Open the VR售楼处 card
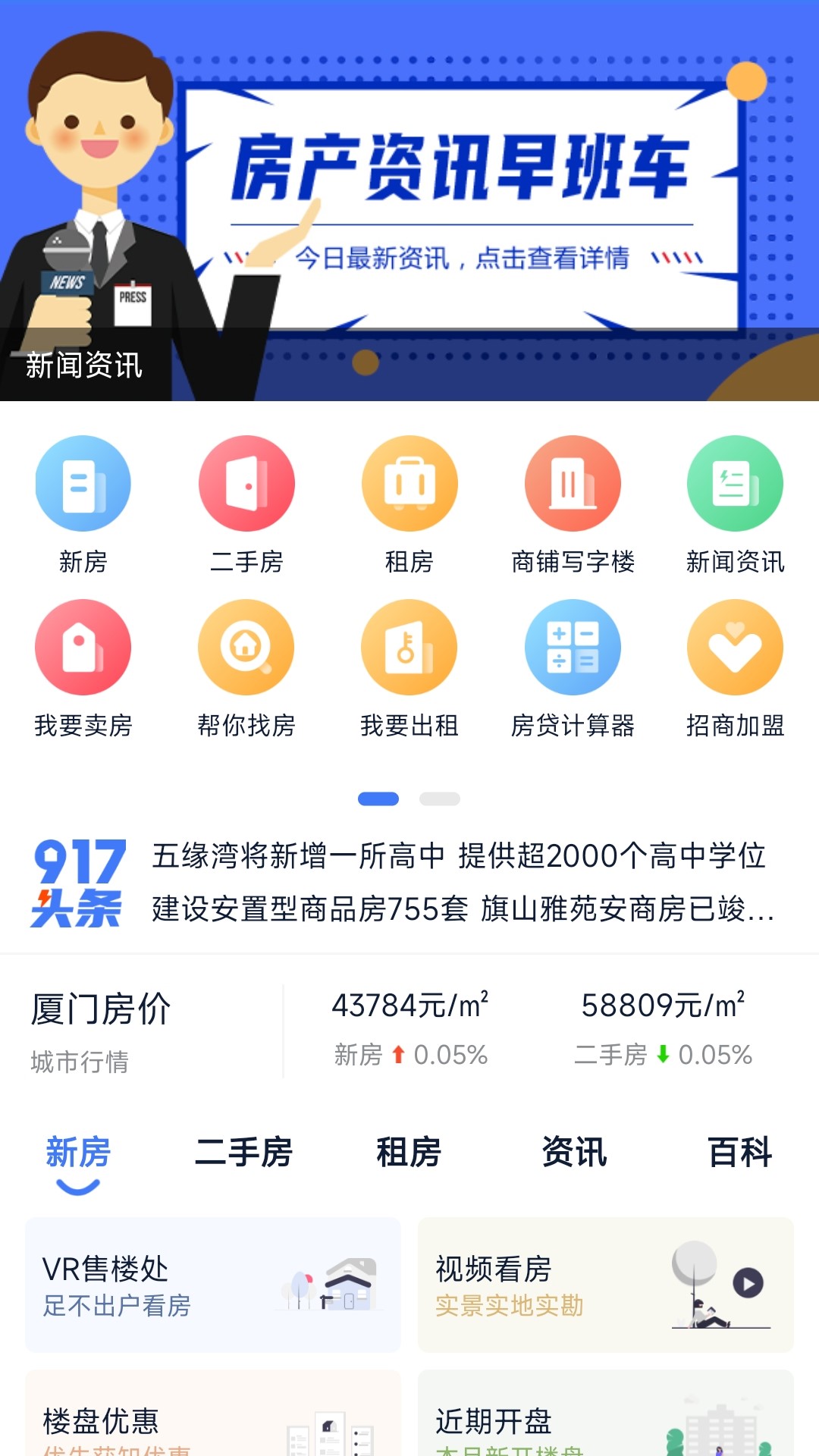 [x=212, y=1283]
